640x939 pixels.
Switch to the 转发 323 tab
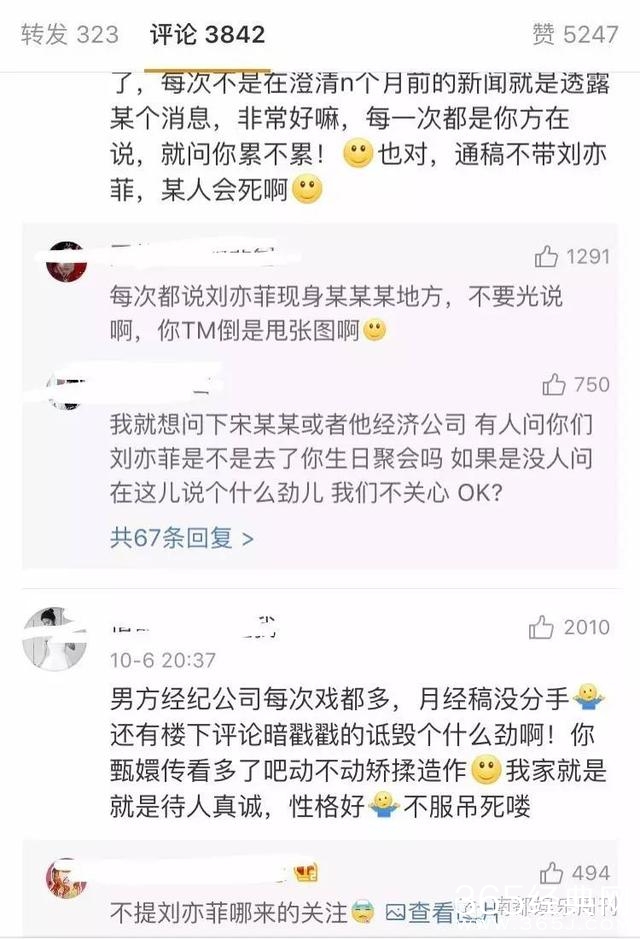[x=69, y=35]
